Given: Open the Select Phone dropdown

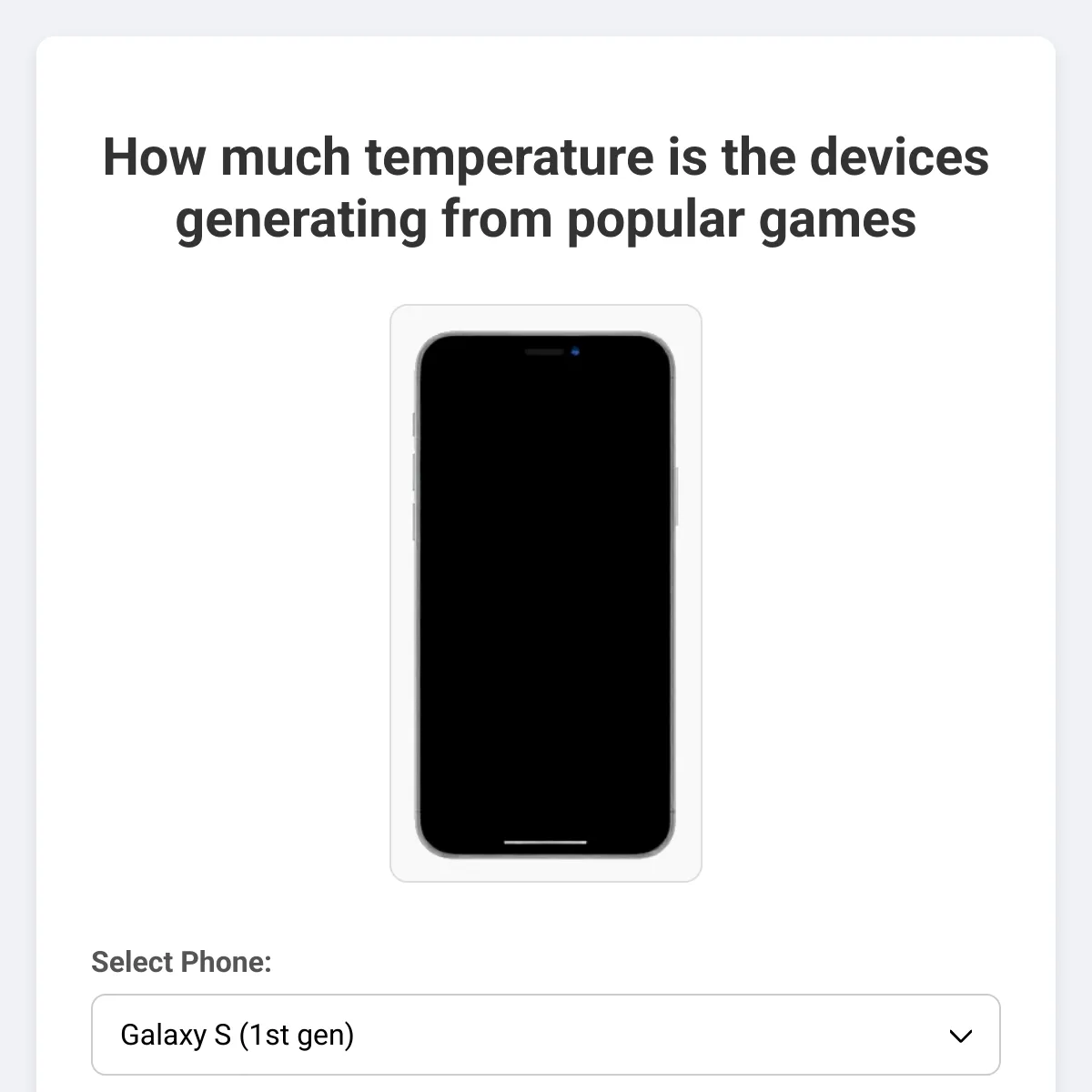Looking at the screenshot, I should (x=546, y=1035).
